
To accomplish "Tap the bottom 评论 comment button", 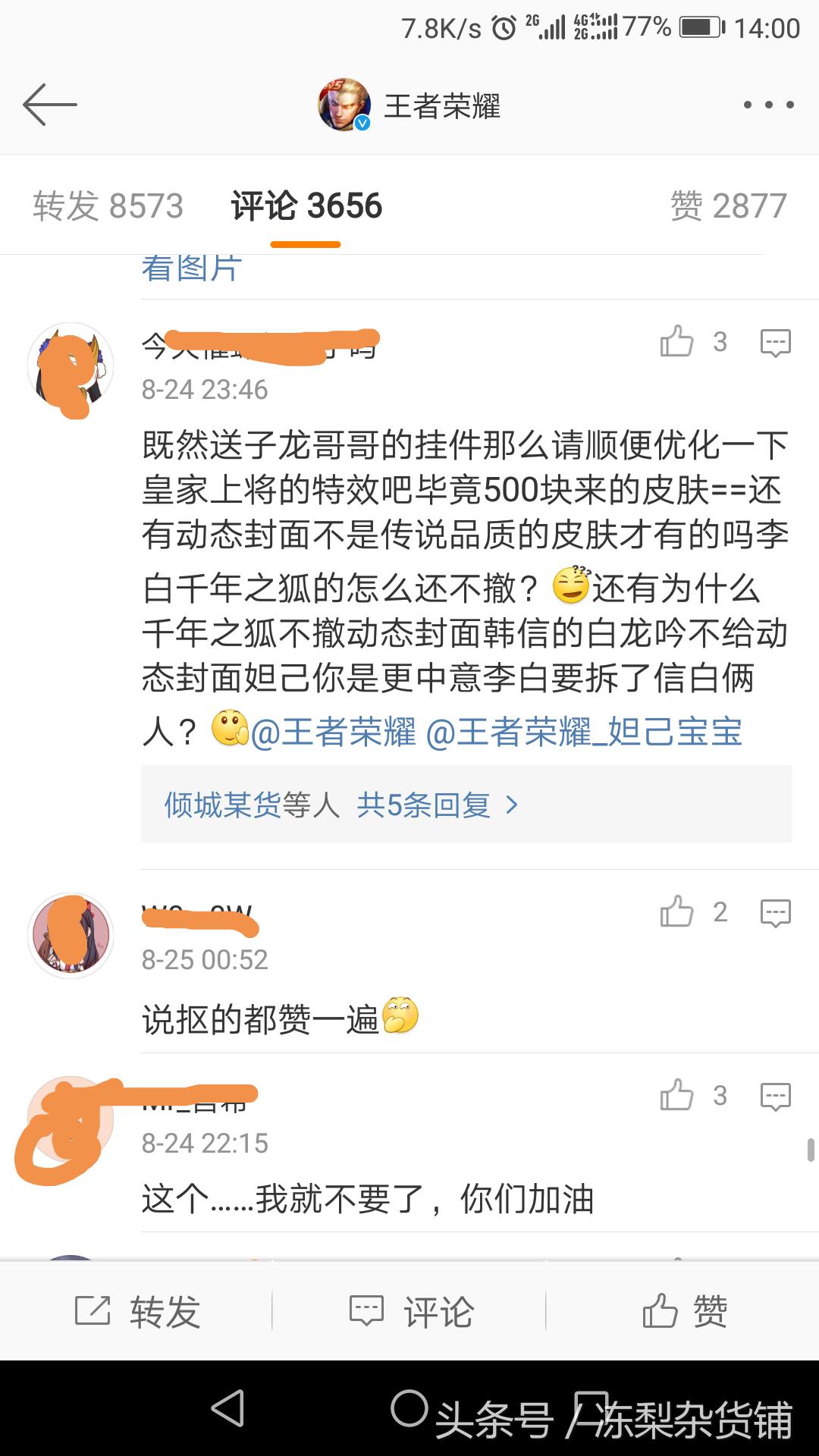I will pyautogui.click(x=411, y=1311).
